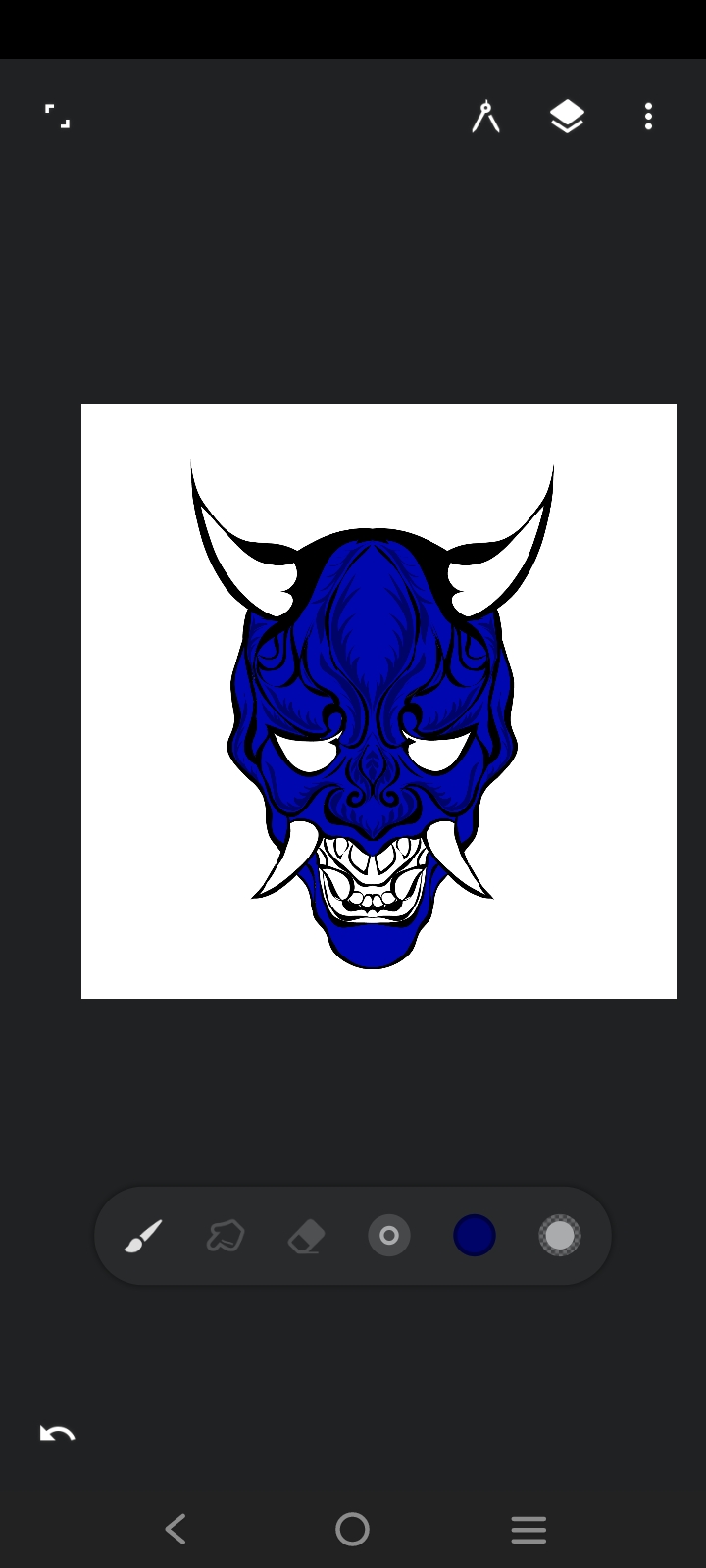Enter fullscreen canvas mode
The height and width of the screenshot is (1568, 706).
pyautogui.click(x=58, y=117)
